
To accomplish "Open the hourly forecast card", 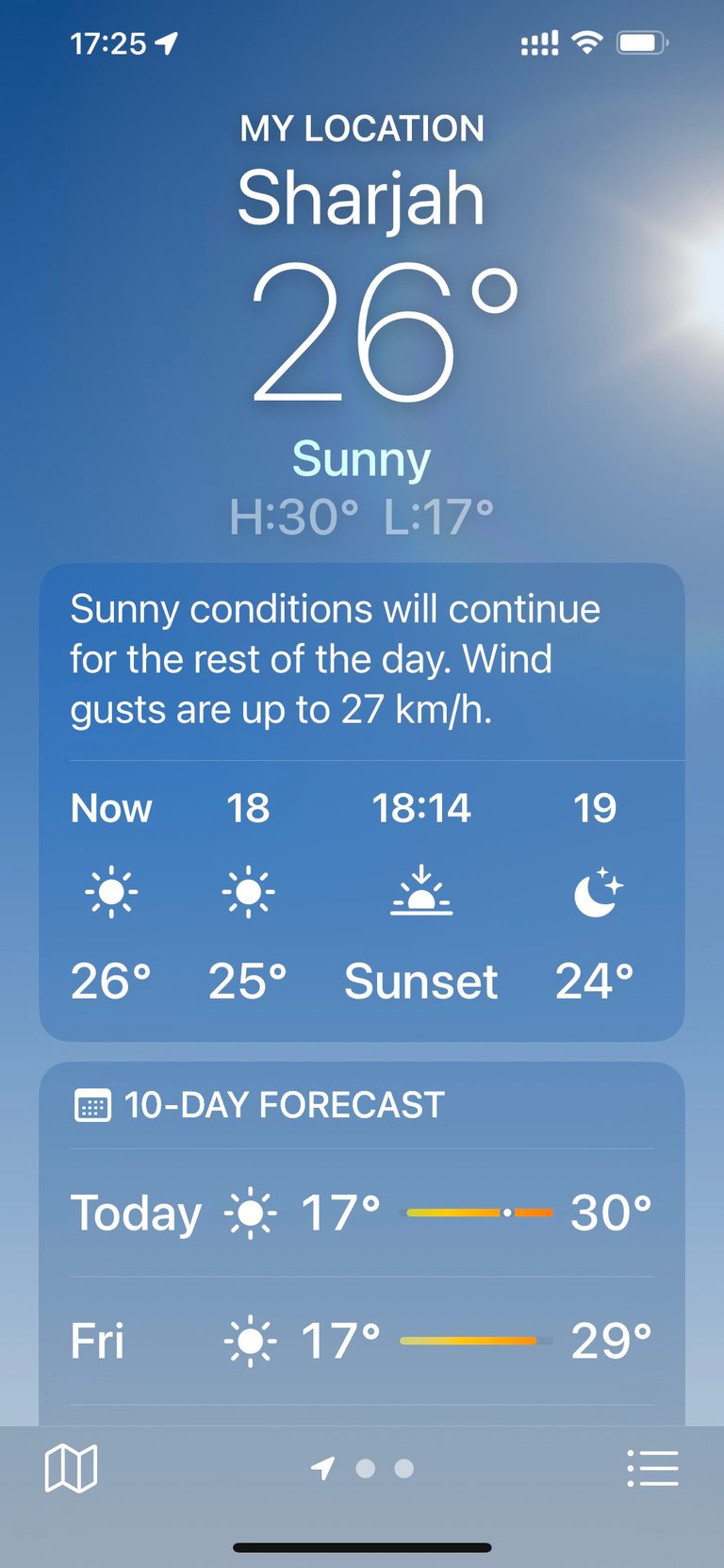I will (x=361, y=896).
